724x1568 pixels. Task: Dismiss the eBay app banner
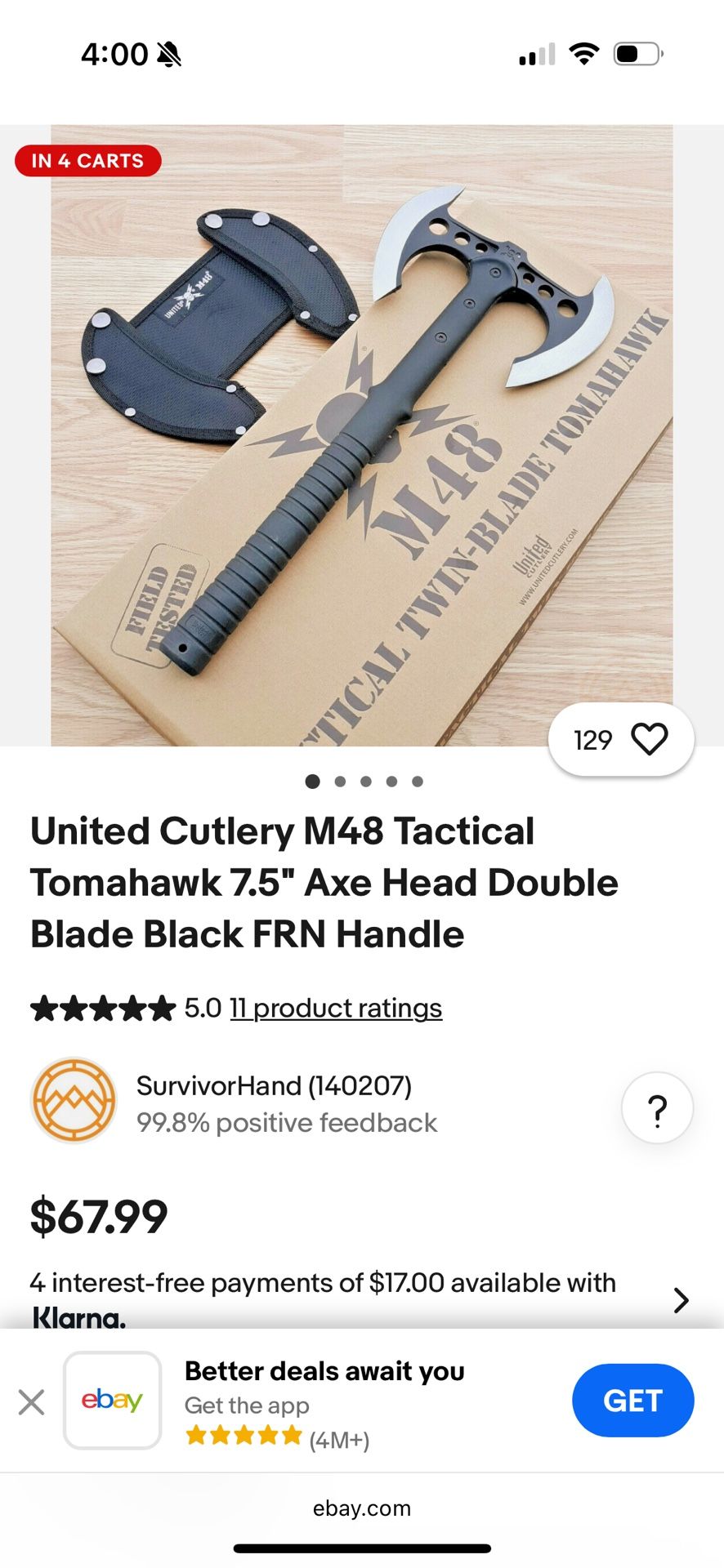(x=32, y=1403)
